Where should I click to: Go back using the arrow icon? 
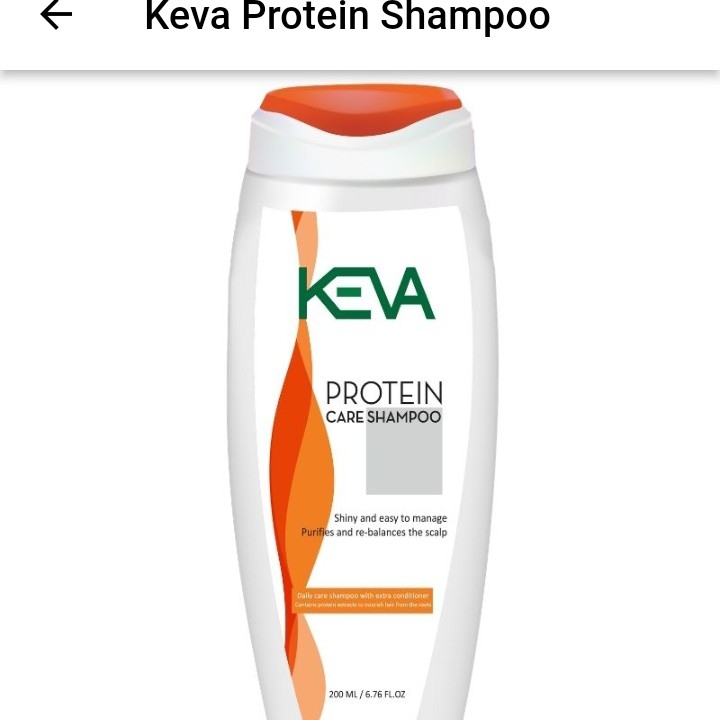coord(56,15)
